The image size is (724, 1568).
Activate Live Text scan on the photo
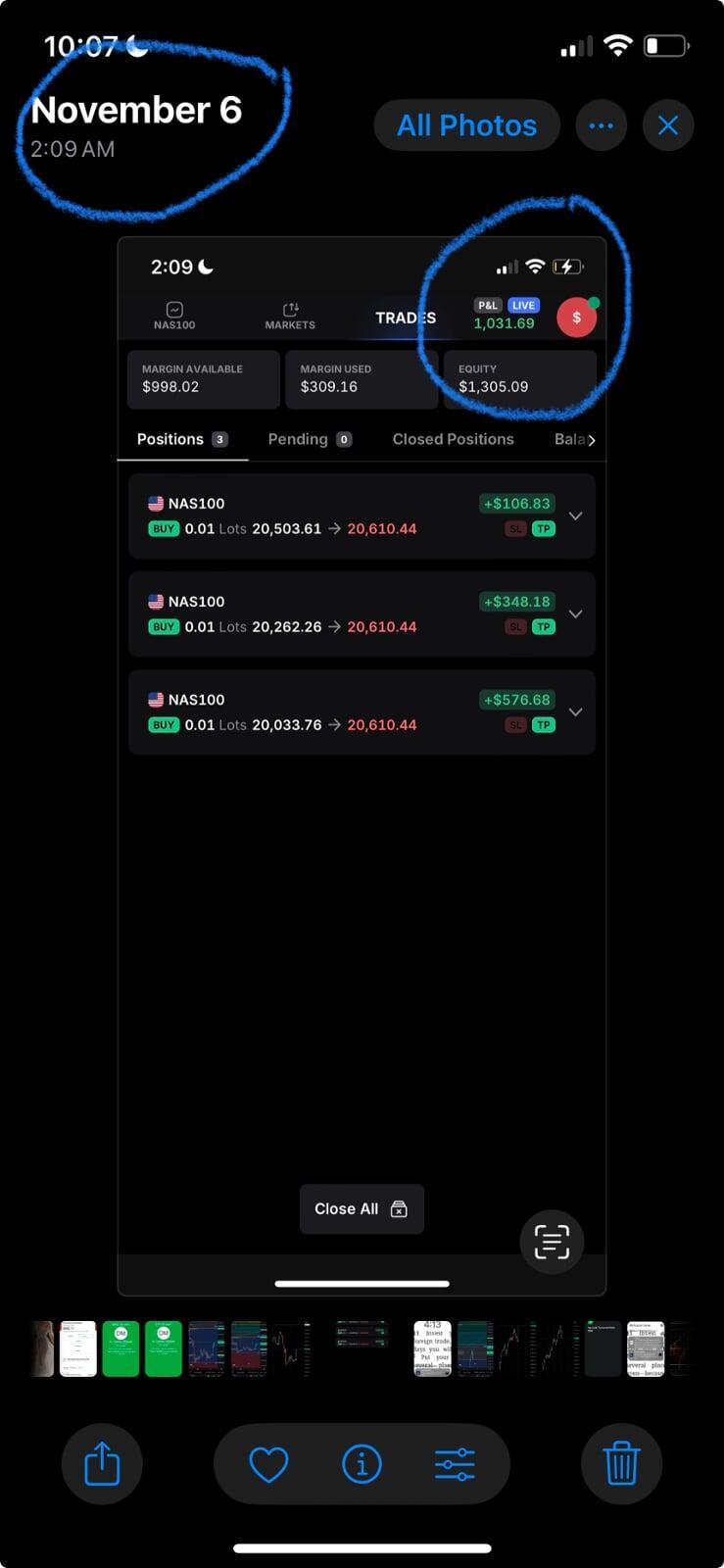point(552,1243)
